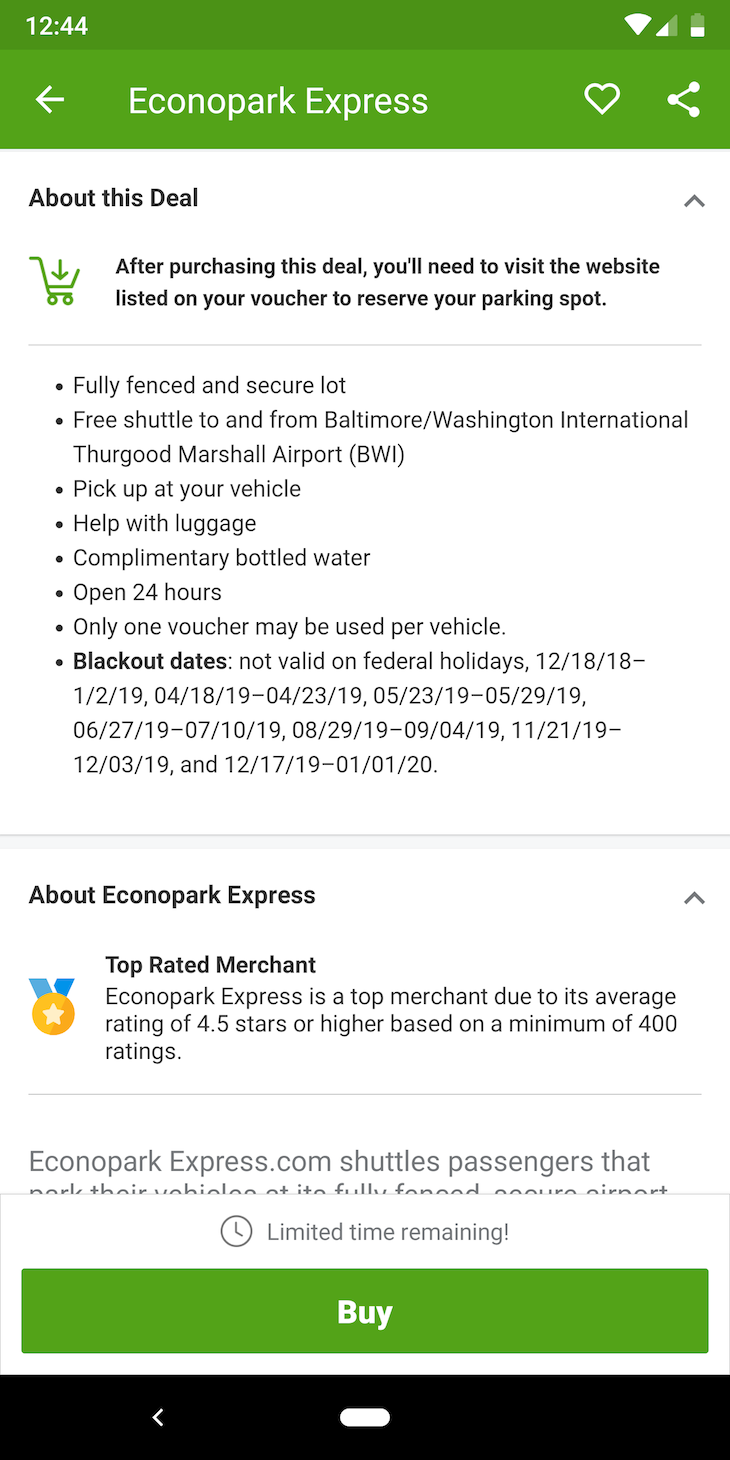
Task: Tap the green Buy button
Action: click(365, 1311)
